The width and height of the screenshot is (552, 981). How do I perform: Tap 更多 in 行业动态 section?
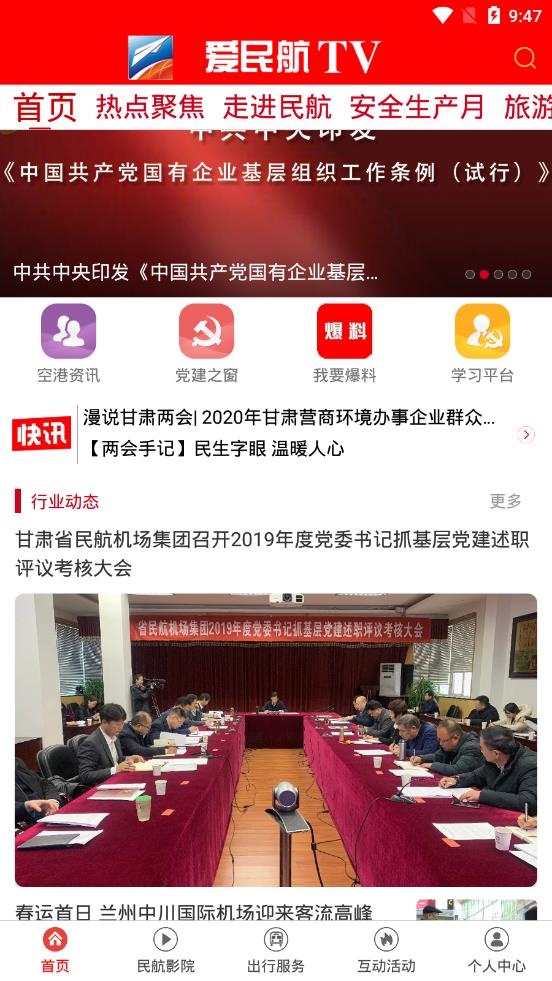pyautogui.click(x=506, y=501)
